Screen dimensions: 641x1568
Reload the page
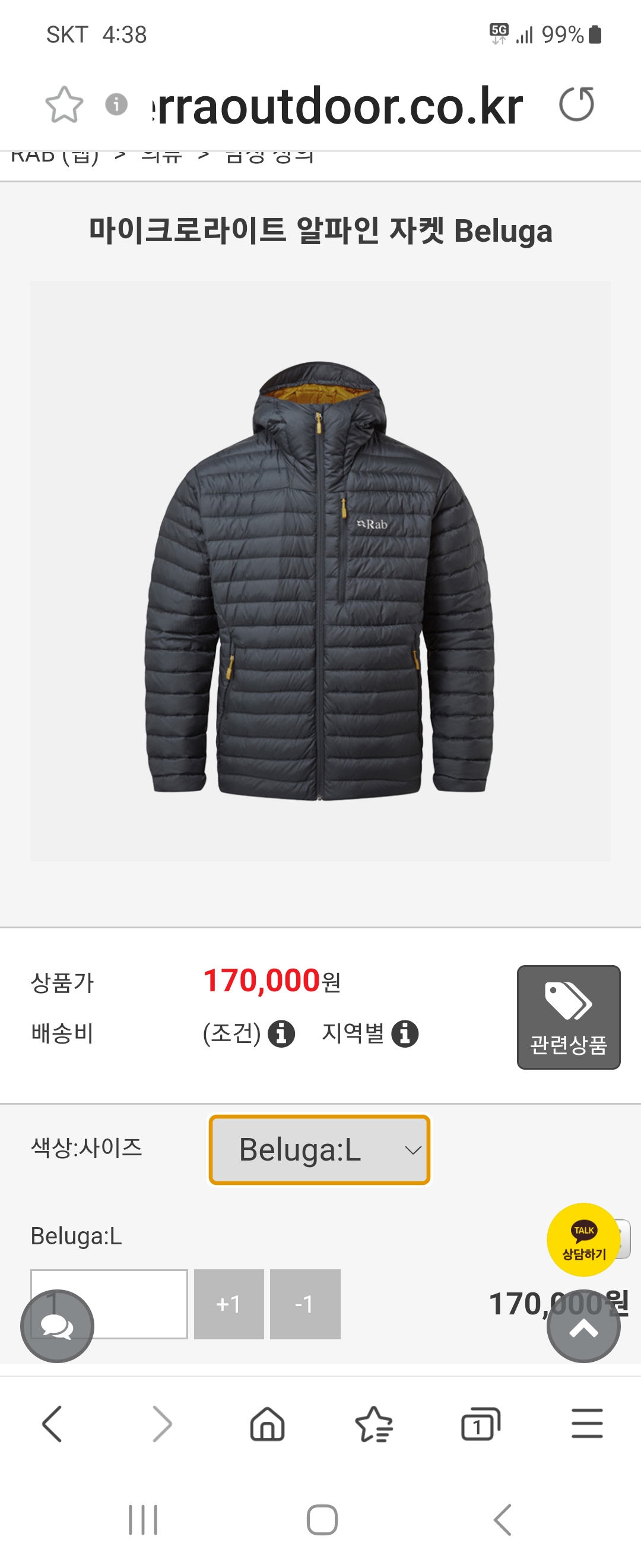click(576, 104)
